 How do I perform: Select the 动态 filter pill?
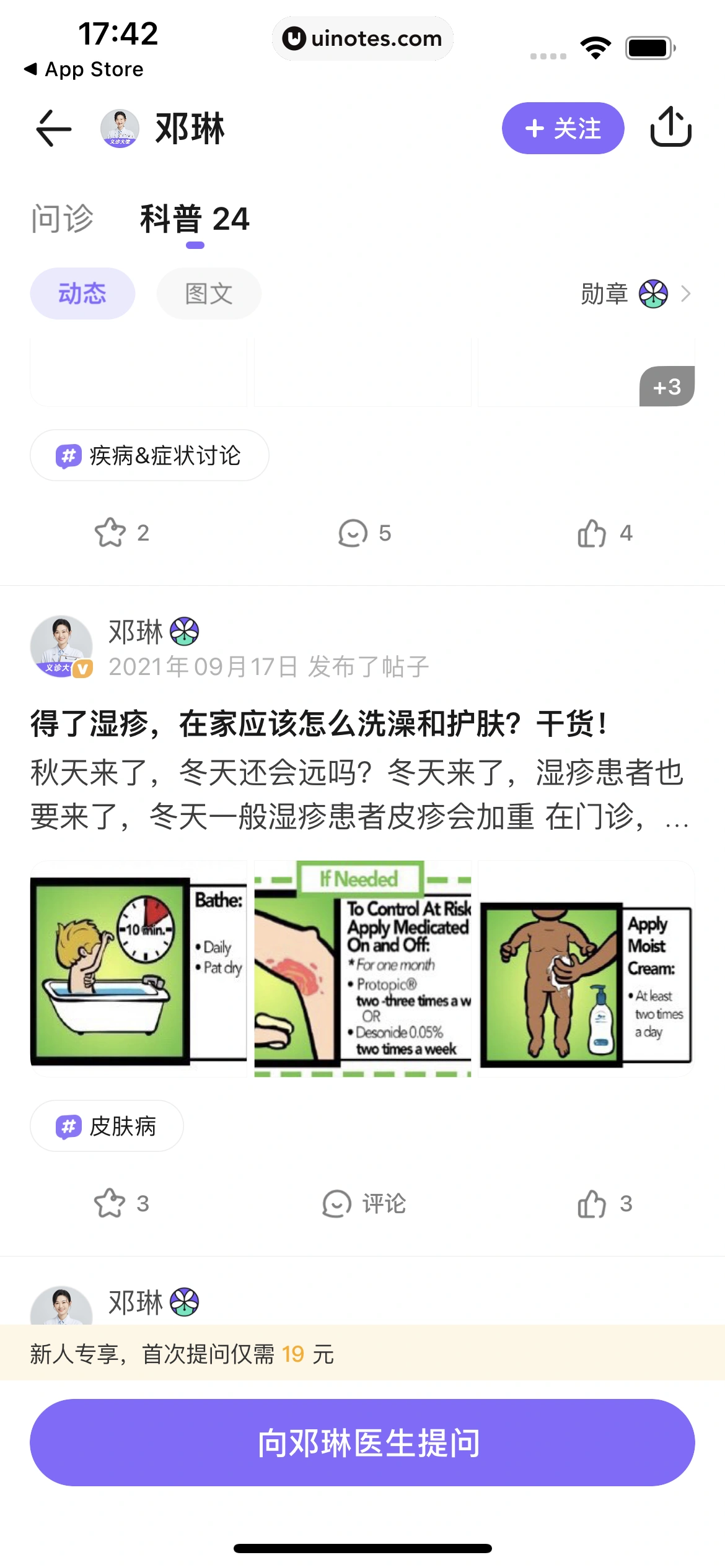(x=82, y=294)
